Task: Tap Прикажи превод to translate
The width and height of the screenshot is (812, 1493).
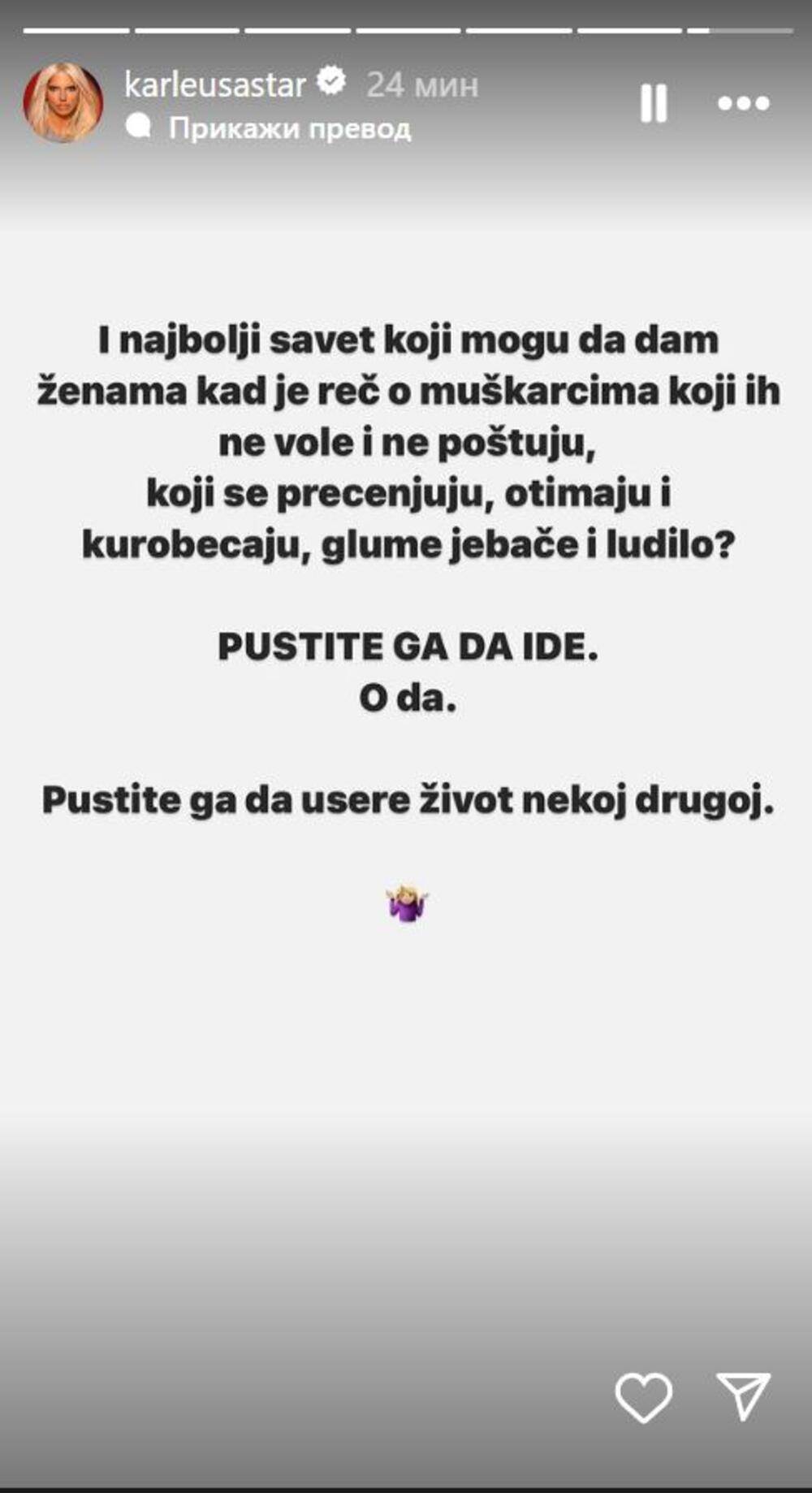Action: click(x=289, y=128)
